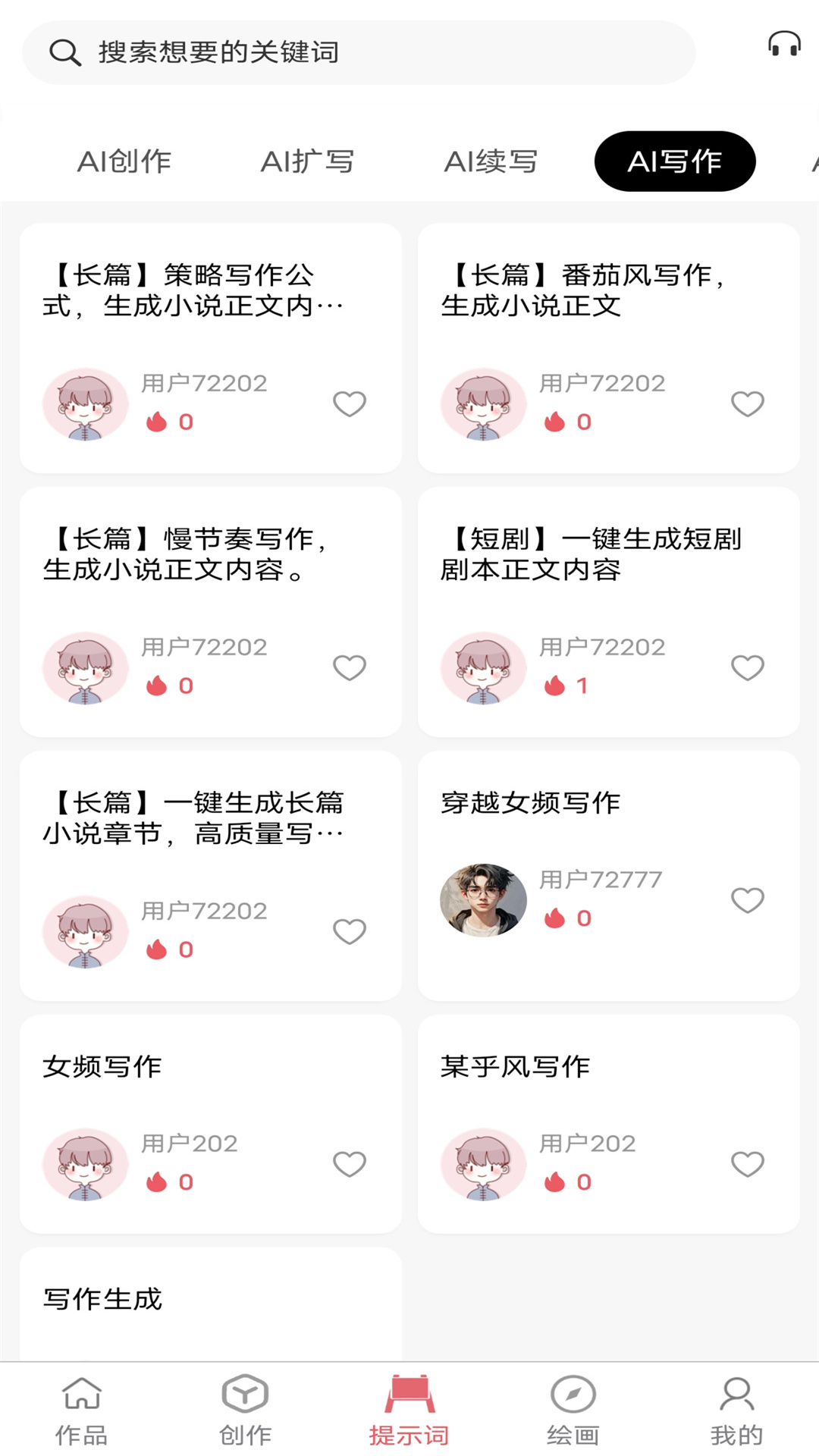Tap the avatar on the 女频写作 card
Image resolution: width=819 pixels, height=1456 pixels.
[85, 1163]
